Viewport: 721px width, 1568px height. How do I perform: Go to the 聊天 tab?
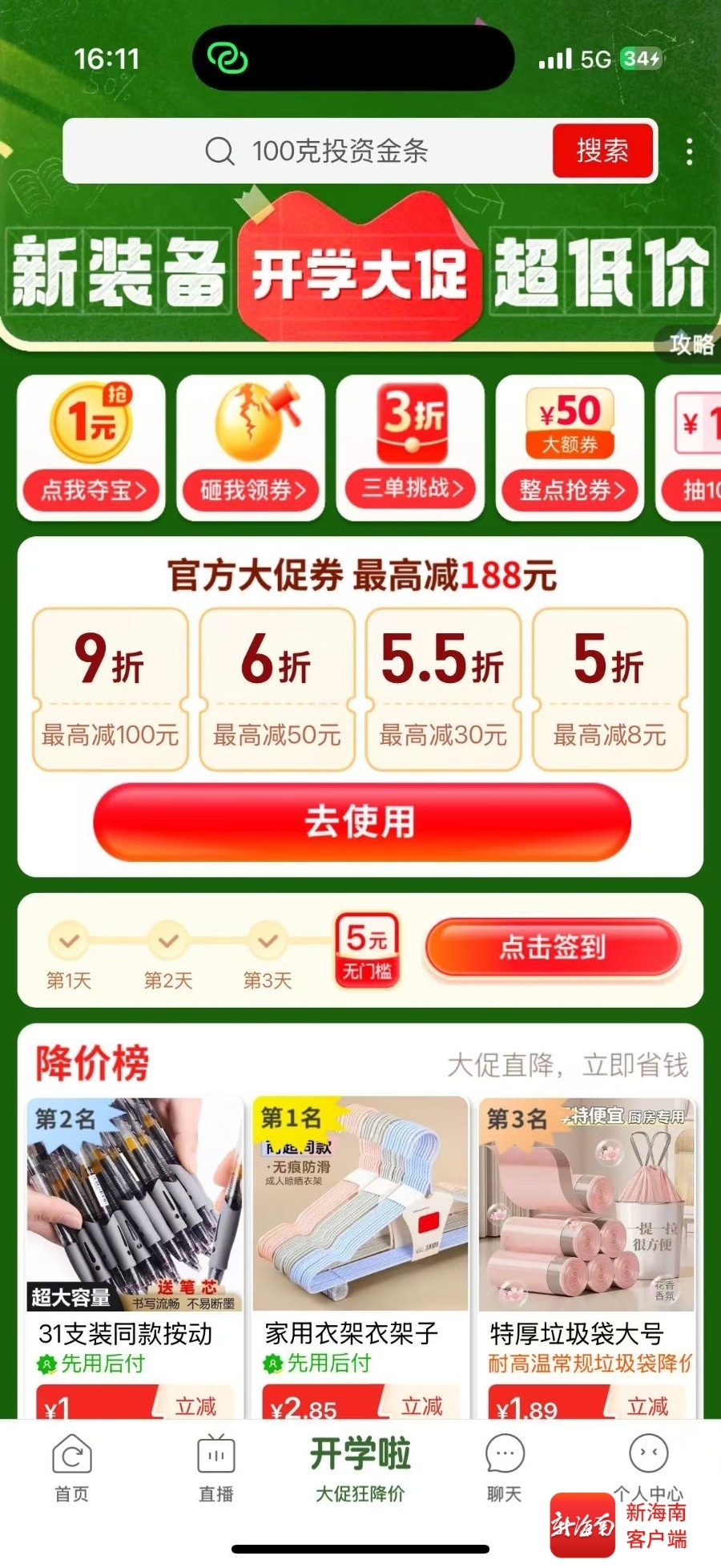coord(505,1469)
